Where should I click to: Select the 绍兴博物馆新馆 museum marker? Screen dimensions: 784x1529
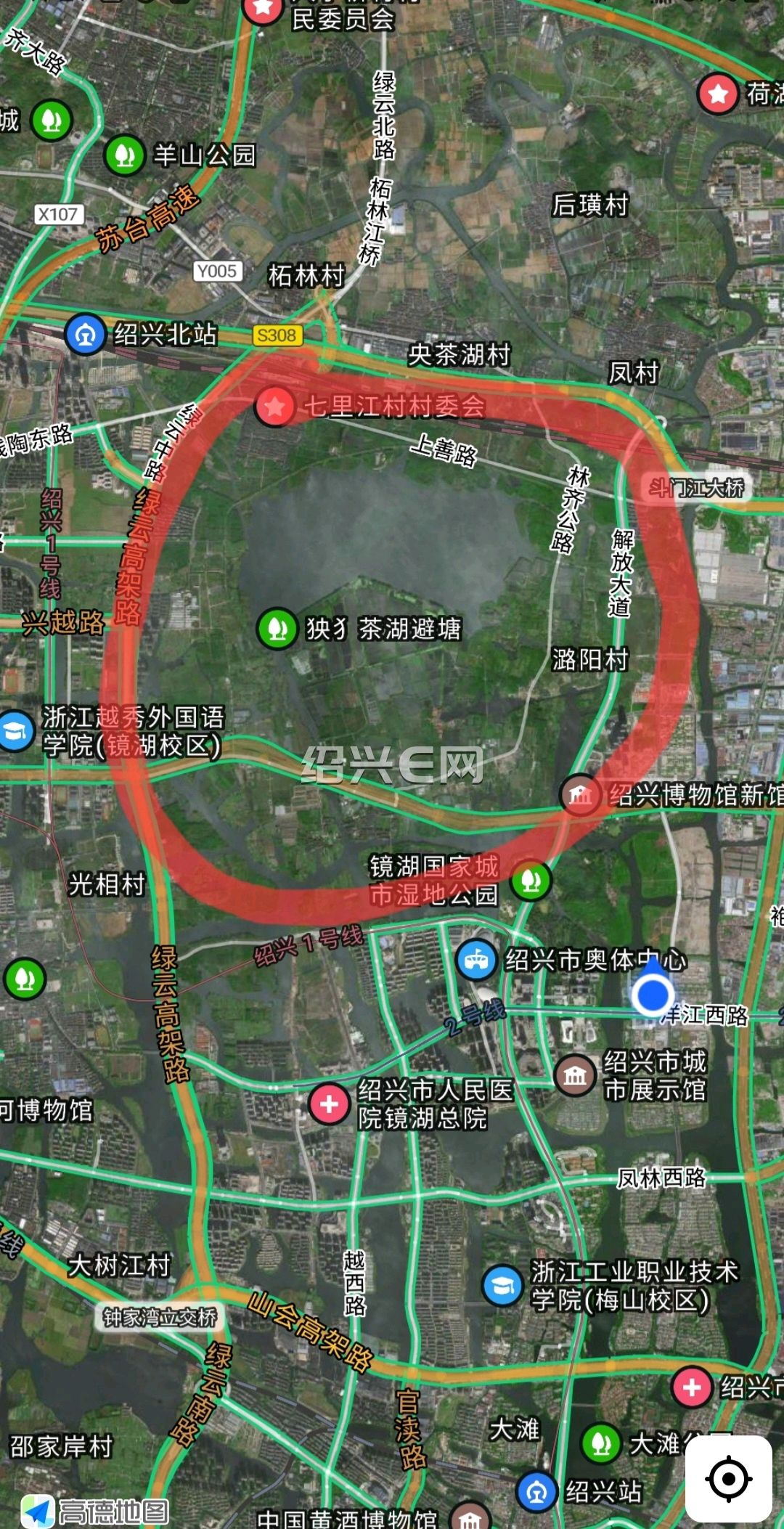[x=580, y=794]
